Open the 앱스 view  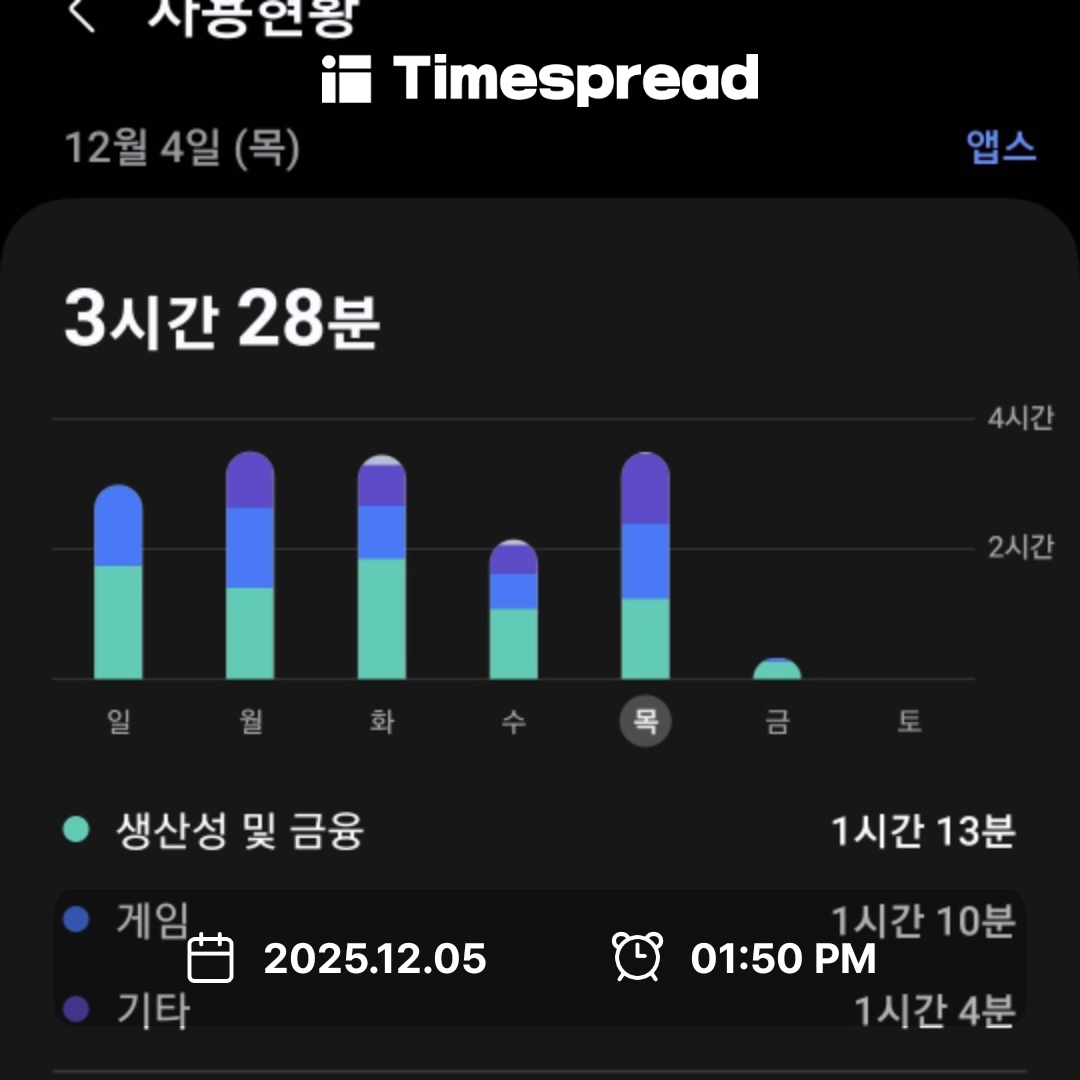pyautogui.click(x=1001, y=148)
